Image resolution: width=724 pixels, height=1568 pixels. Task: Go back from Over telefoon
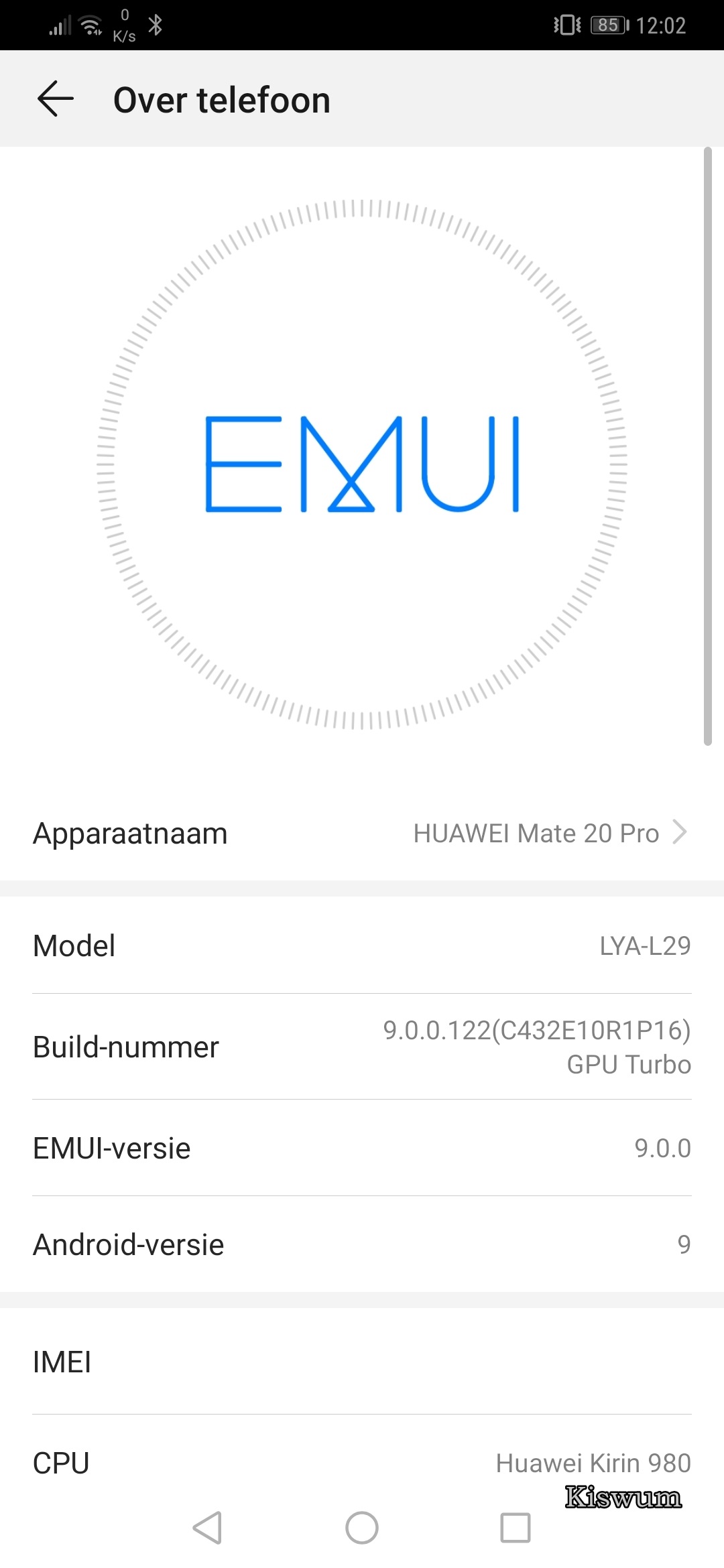(x=56, y=99)
